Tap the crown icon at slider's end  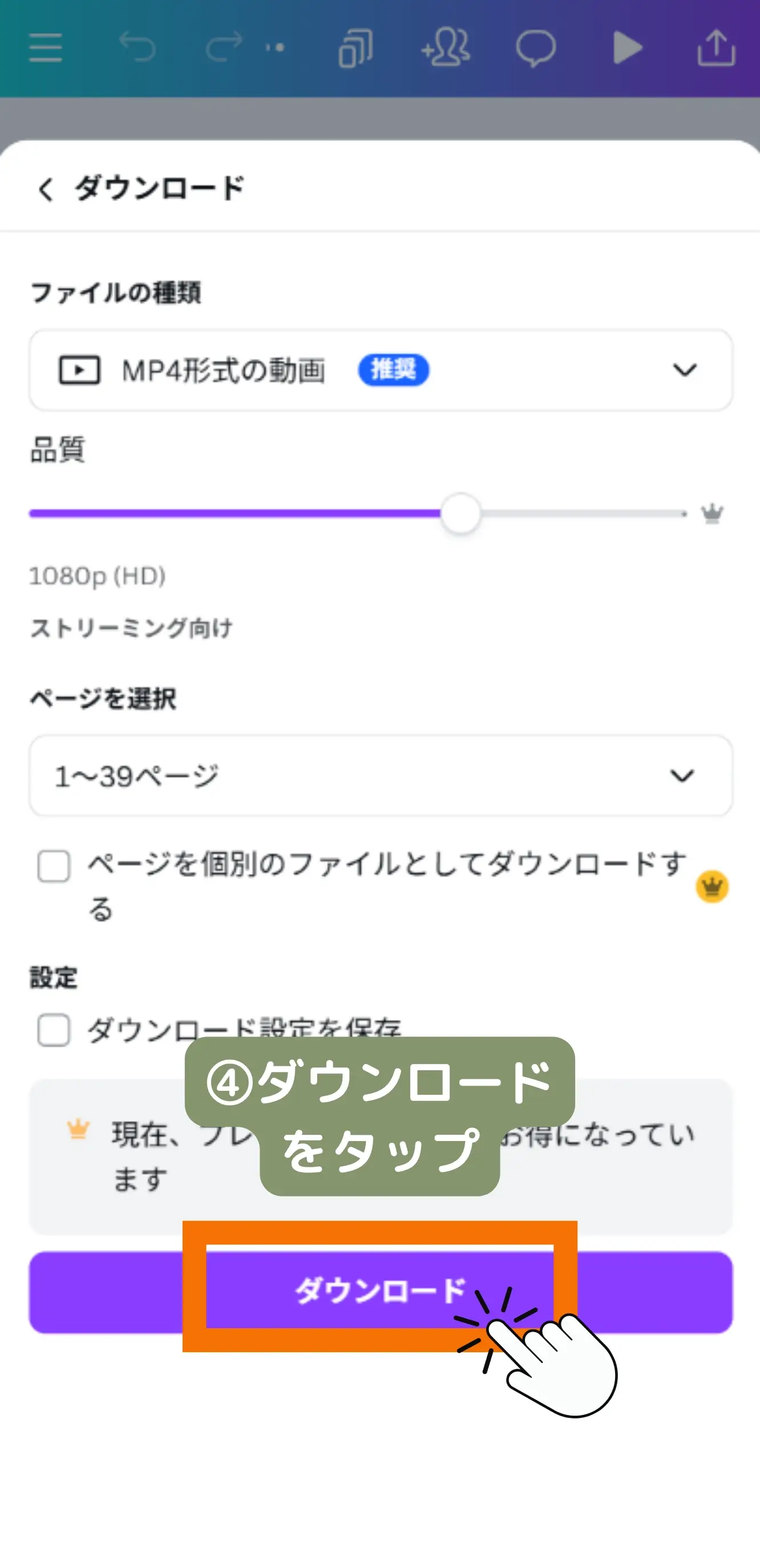[x=713, y=513]
